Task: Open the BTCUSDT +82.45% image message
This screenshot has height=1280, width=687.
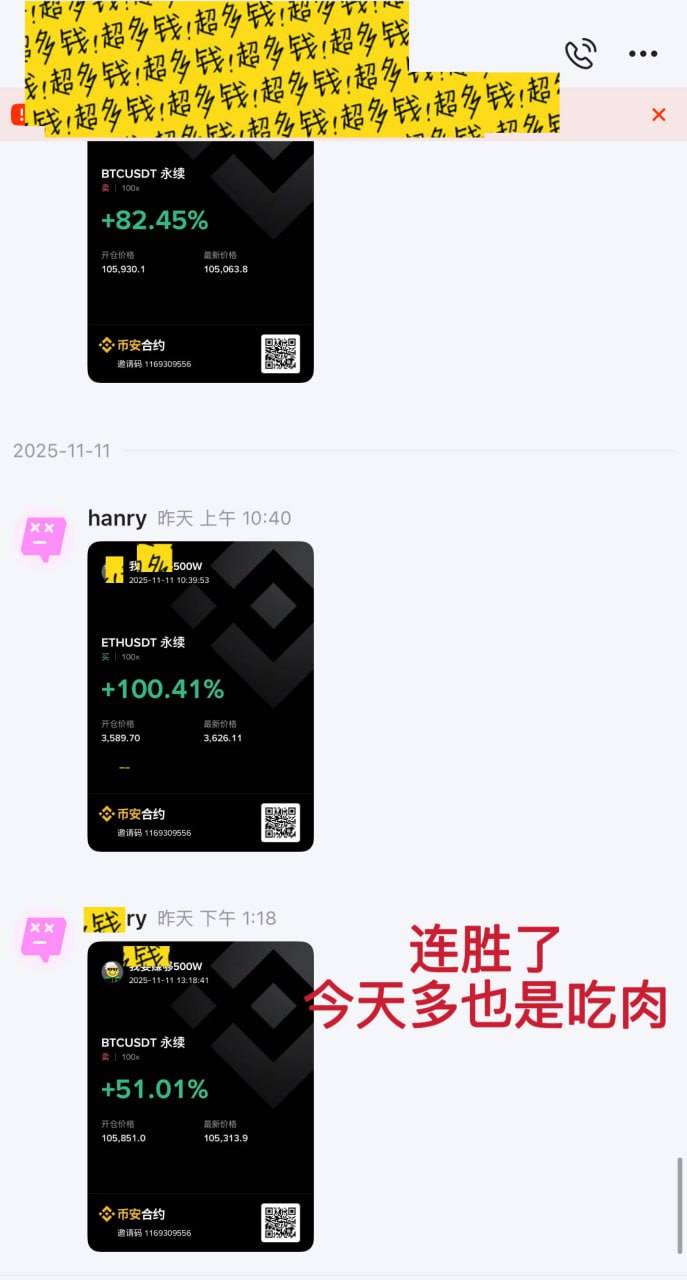Action: [200, 260]
